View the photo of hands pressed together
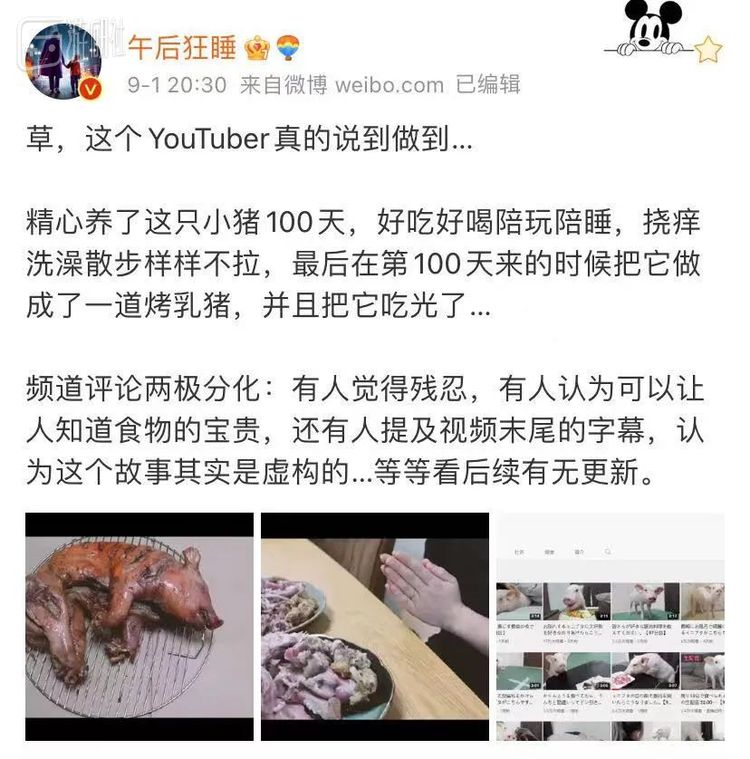This screenshot has height=759, width=750. point(375,626)
